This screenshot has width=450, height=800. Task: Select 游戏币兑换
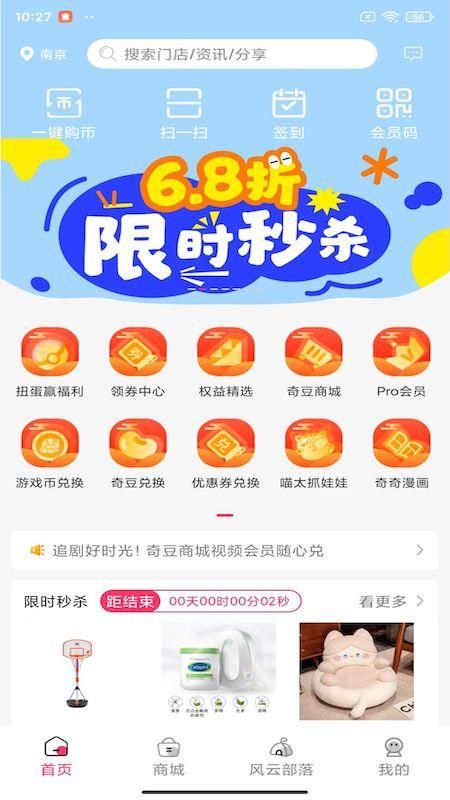click(x=50, y=454)
